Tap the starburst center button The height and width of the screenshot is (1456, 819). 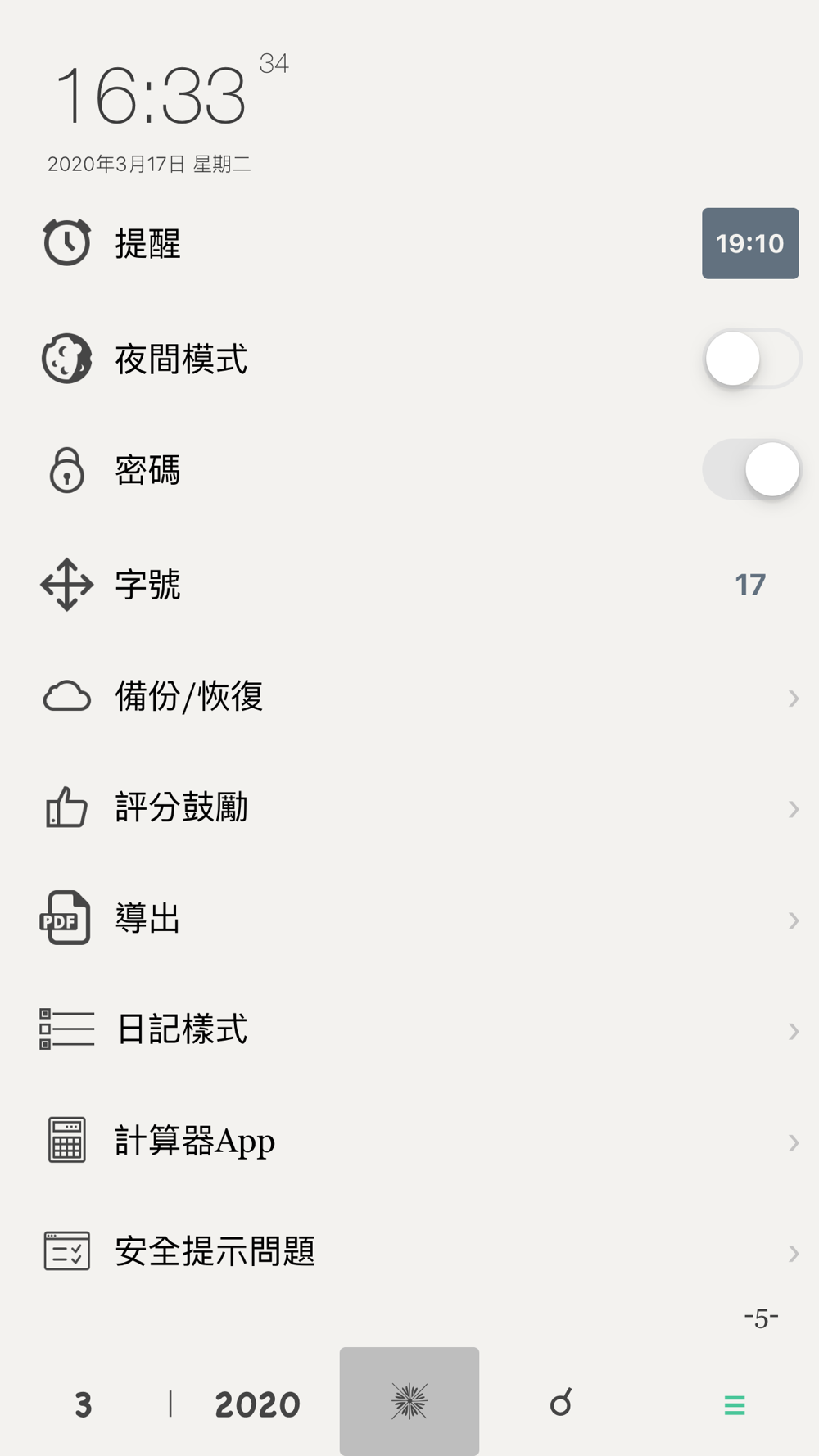point(409,1401)
